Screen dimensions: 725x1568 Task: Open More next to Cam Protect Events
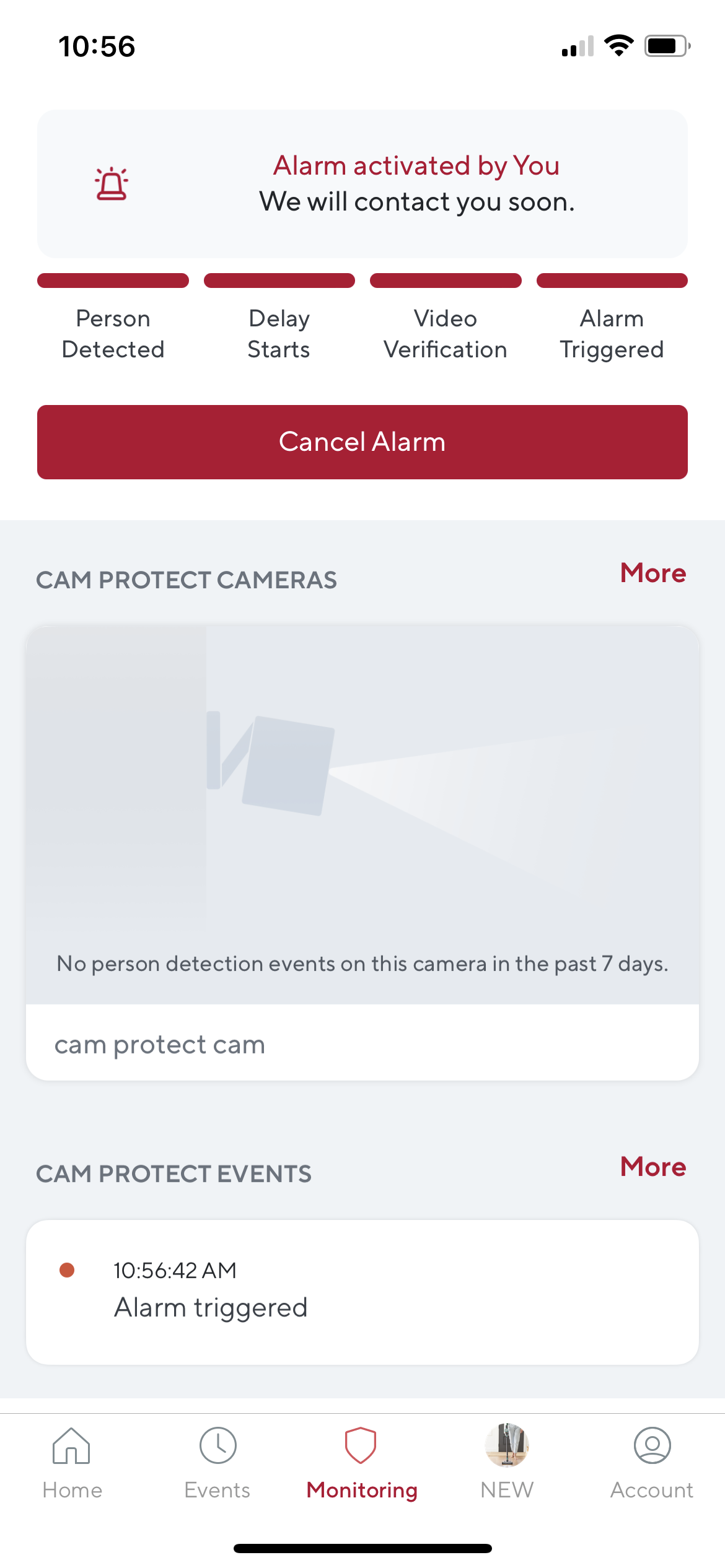tap(652, 1167)
